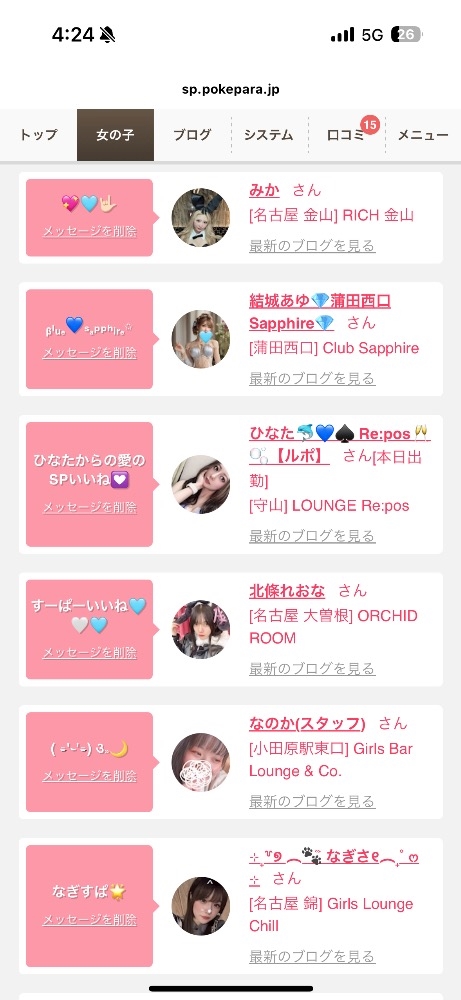The width and height of the screenshot is (461, 1000).
Task: Switch to the トップ tab
Action: click(x=38, y=135)
